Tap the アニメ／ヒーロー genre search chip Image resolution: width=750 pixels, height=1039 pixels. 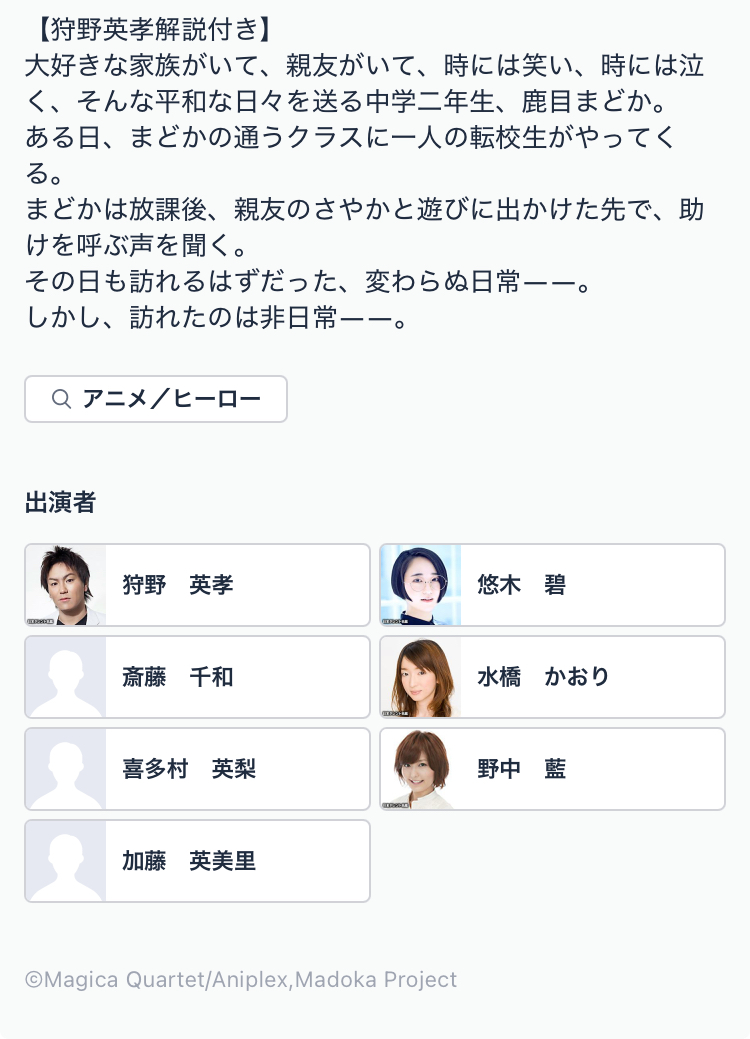click(x=156, y=399)
